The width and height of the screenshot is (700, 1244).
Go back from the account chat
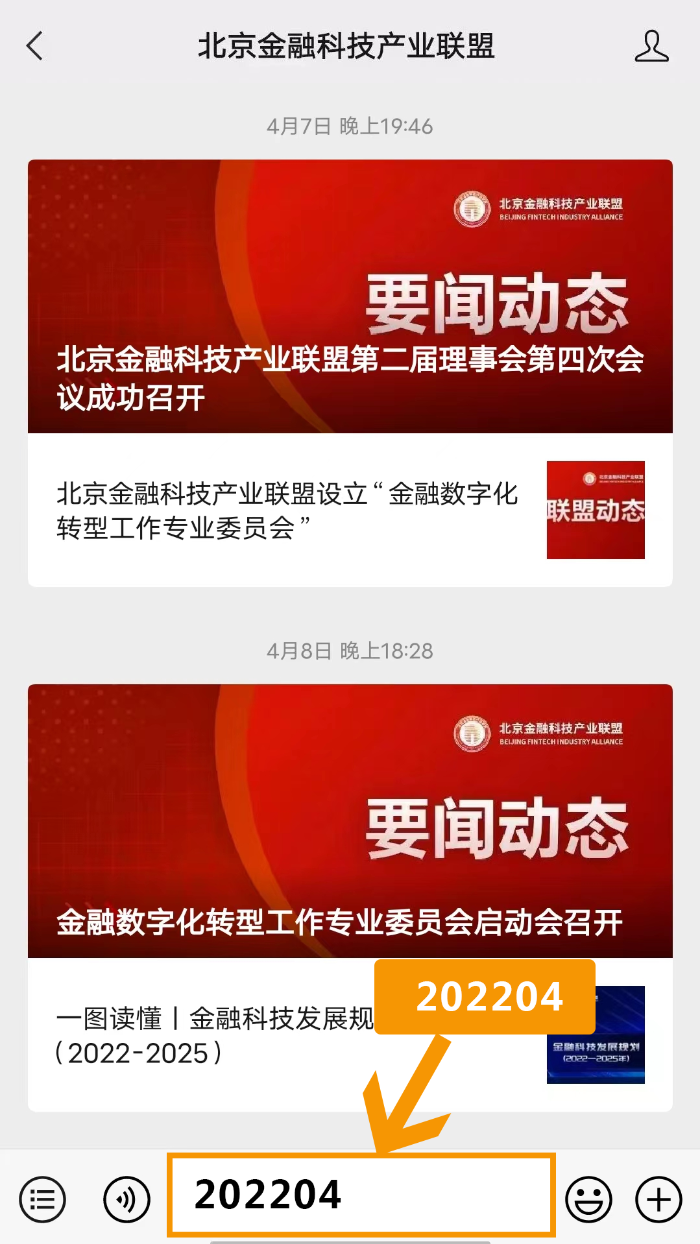coord(36,46)
